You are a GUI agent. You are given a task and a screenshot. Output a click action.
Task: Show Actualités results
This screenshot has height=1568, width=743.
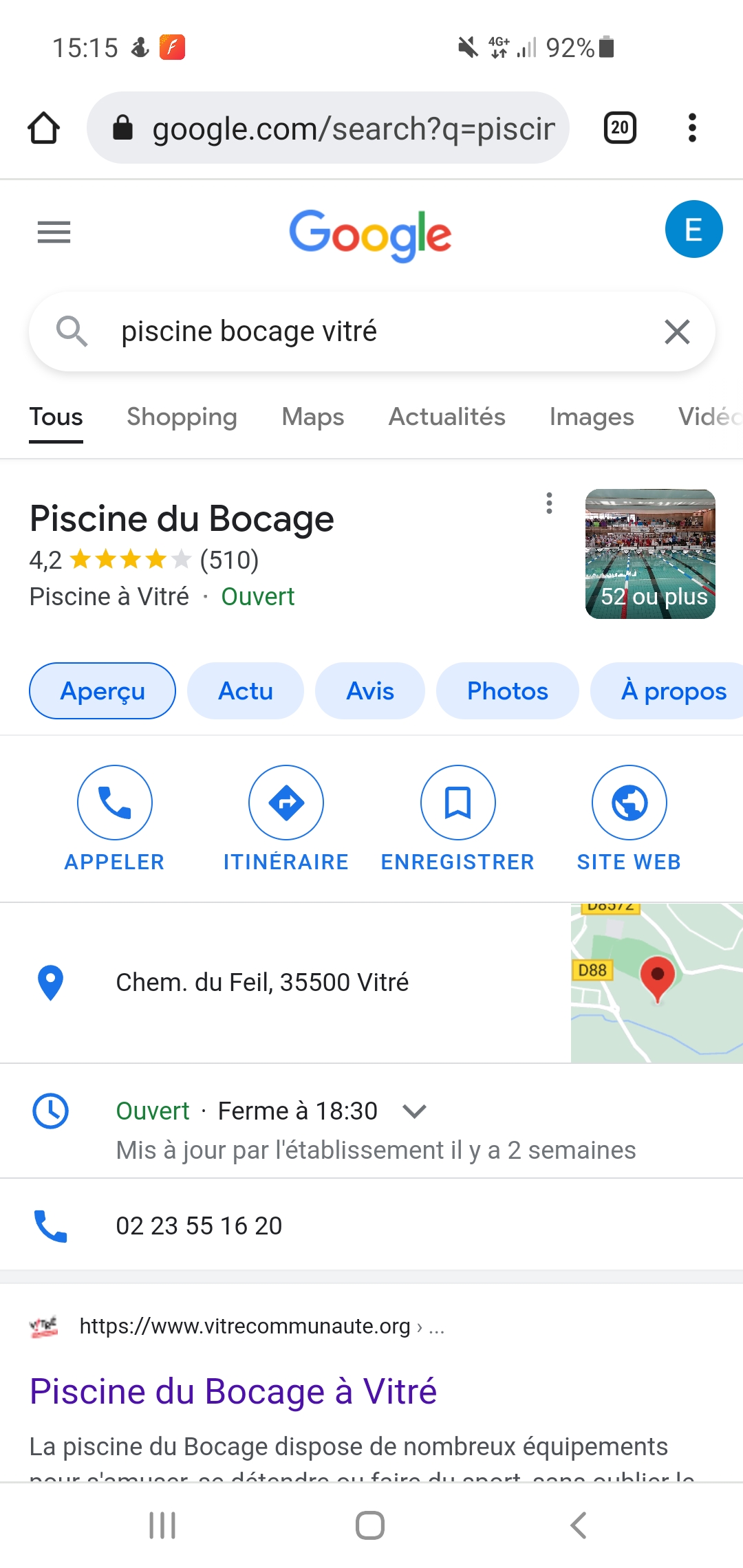(446, 417)
